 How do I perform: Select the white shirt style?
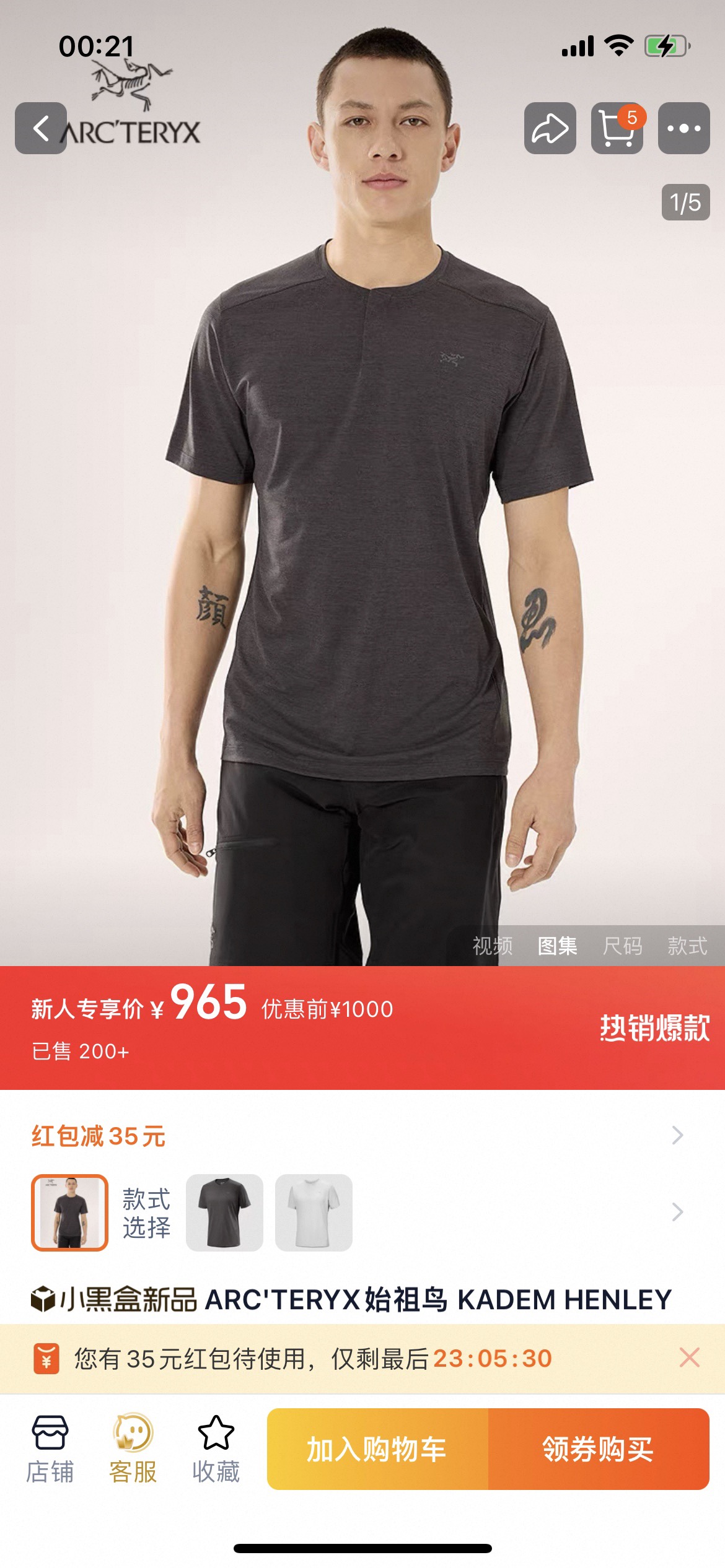pos(314,1213)
